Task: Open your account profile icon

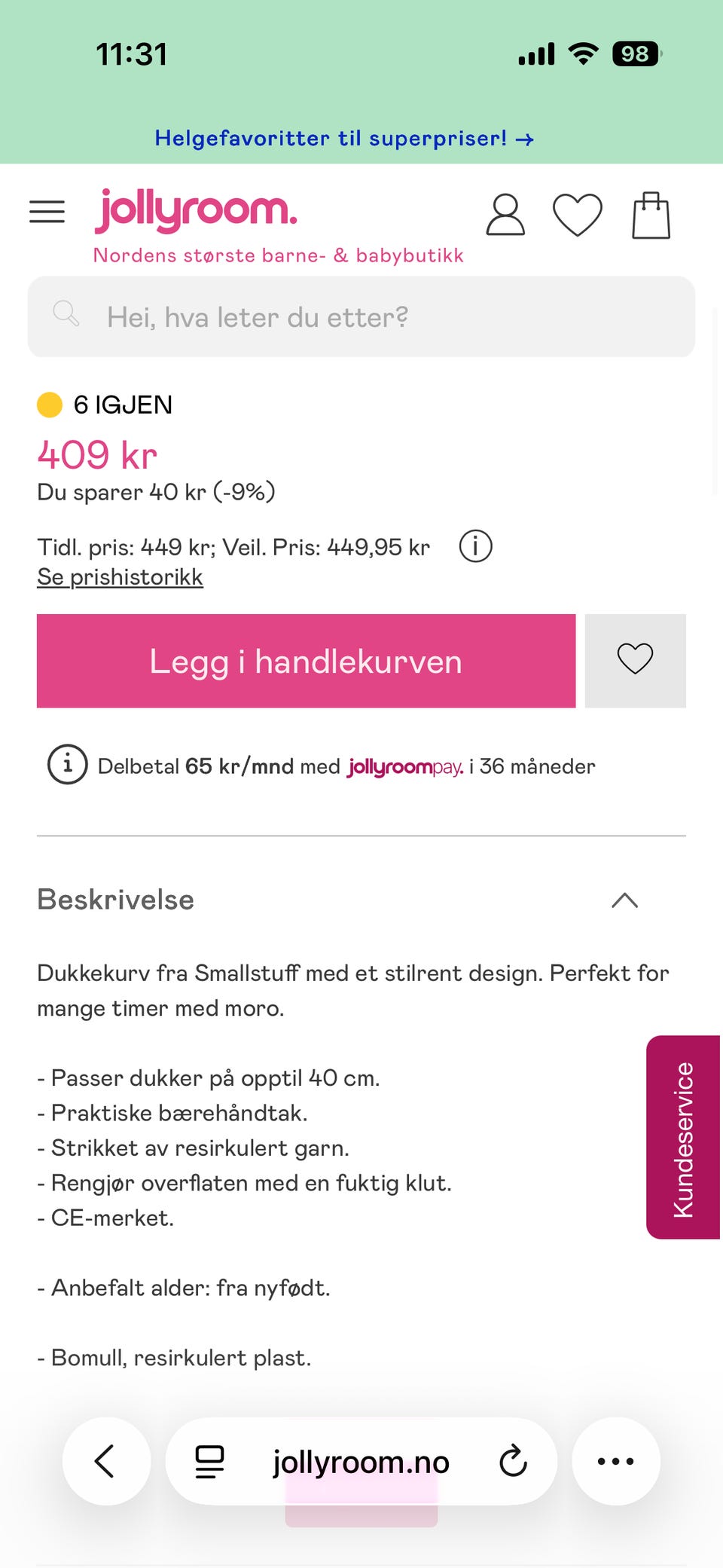Action: tap(505, 215)
